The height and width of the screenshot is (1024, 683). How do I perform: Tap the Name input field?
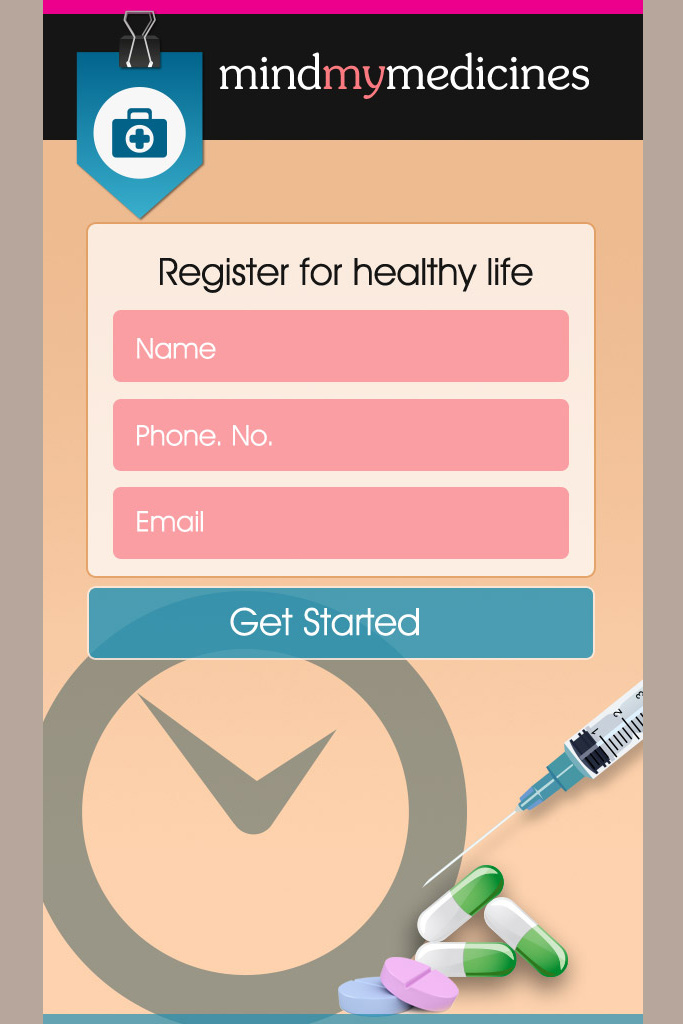[x=340, y=346]
